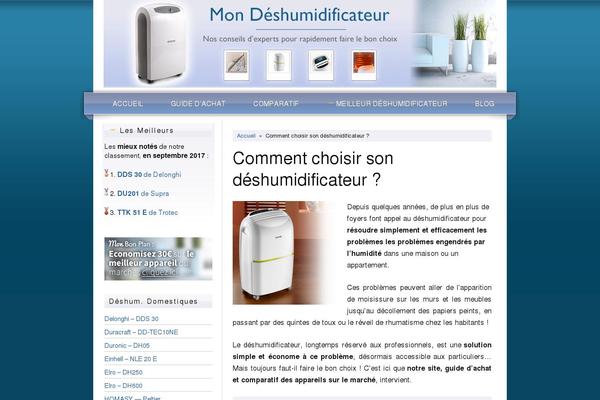Screen dimensions: 600x400
Task: Tap the Accueil breadcrumb link
Action: coord(246,135)
